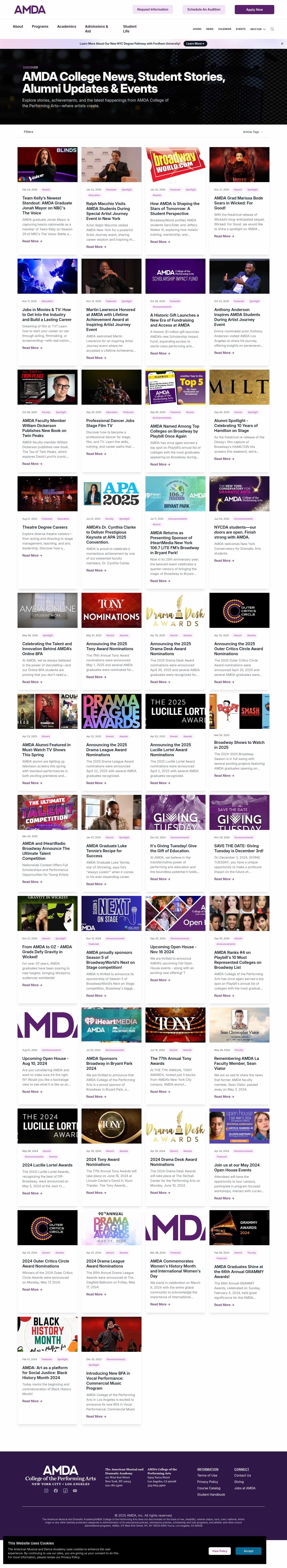The height and width of the screenshot is (1568, 287).
Task: Choose Schedule An Audition
Action: click(203, 10)
